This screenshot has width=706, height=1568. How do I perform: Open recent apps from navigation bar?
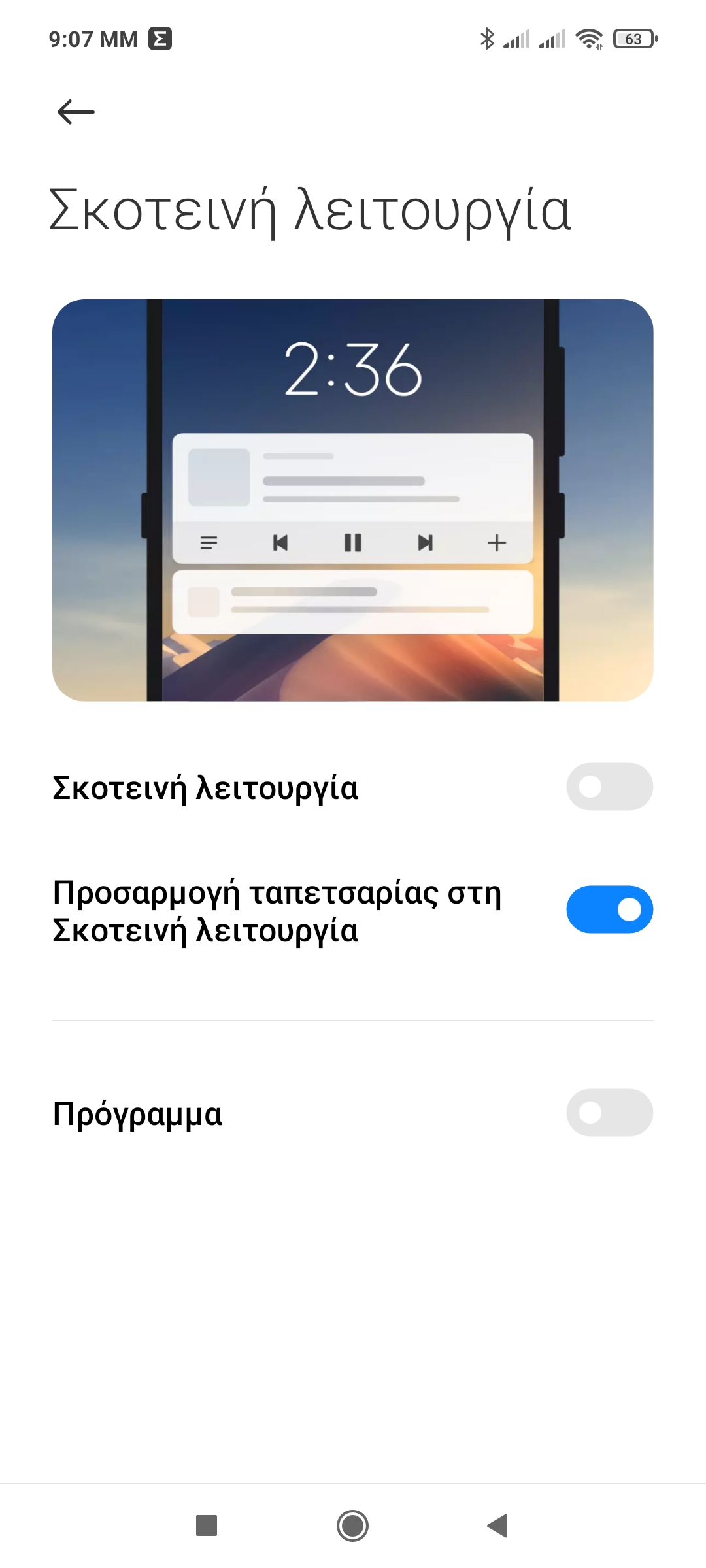point(207,1526)
